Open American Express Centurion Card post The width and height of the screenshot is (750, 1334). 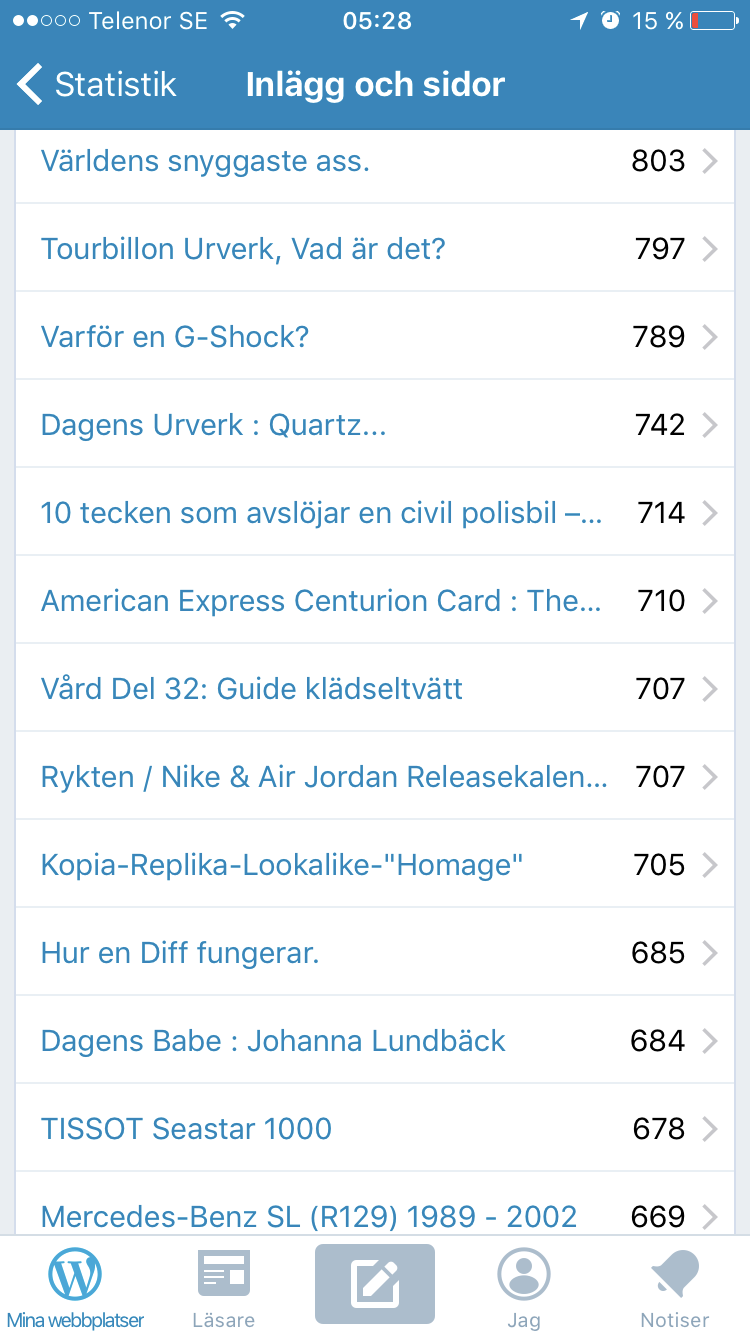pyautogui.click(x=375, y=600)
